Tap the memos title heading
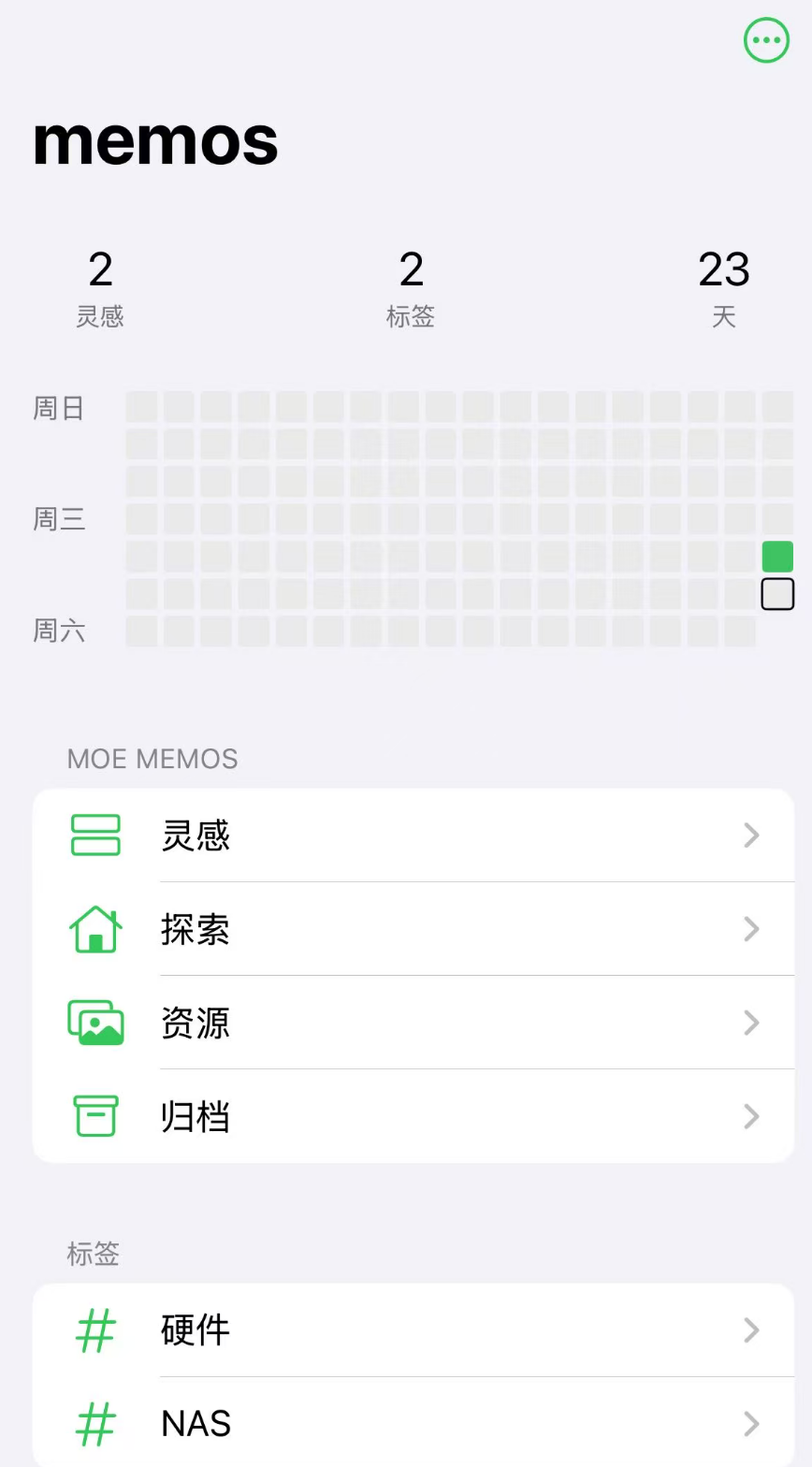 click(x=154, y=140)
